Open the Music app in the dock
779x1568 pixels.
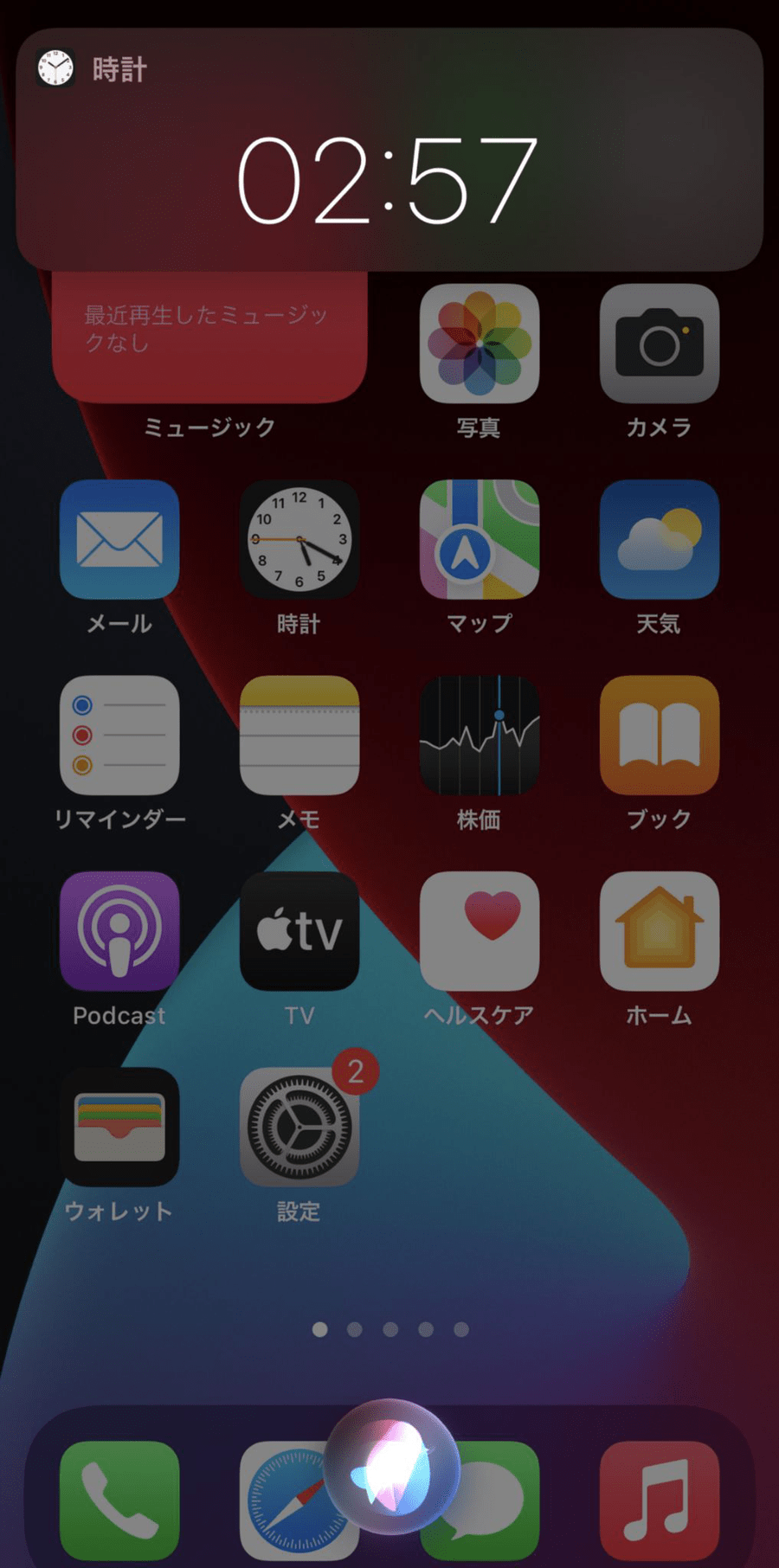point(660,1501)
